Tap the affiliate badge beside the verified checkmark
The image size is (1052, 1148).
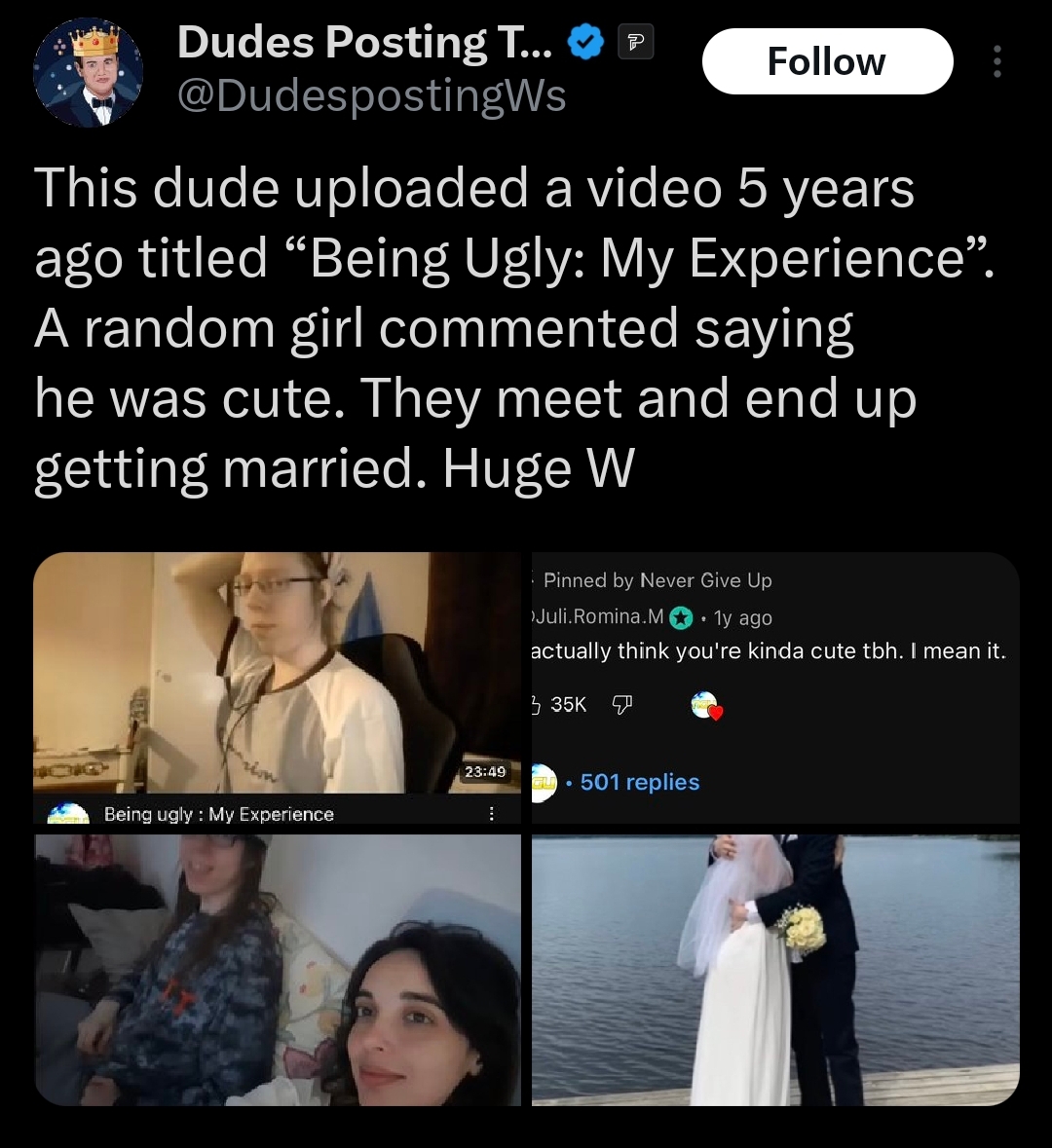click(x=636, y=43)
